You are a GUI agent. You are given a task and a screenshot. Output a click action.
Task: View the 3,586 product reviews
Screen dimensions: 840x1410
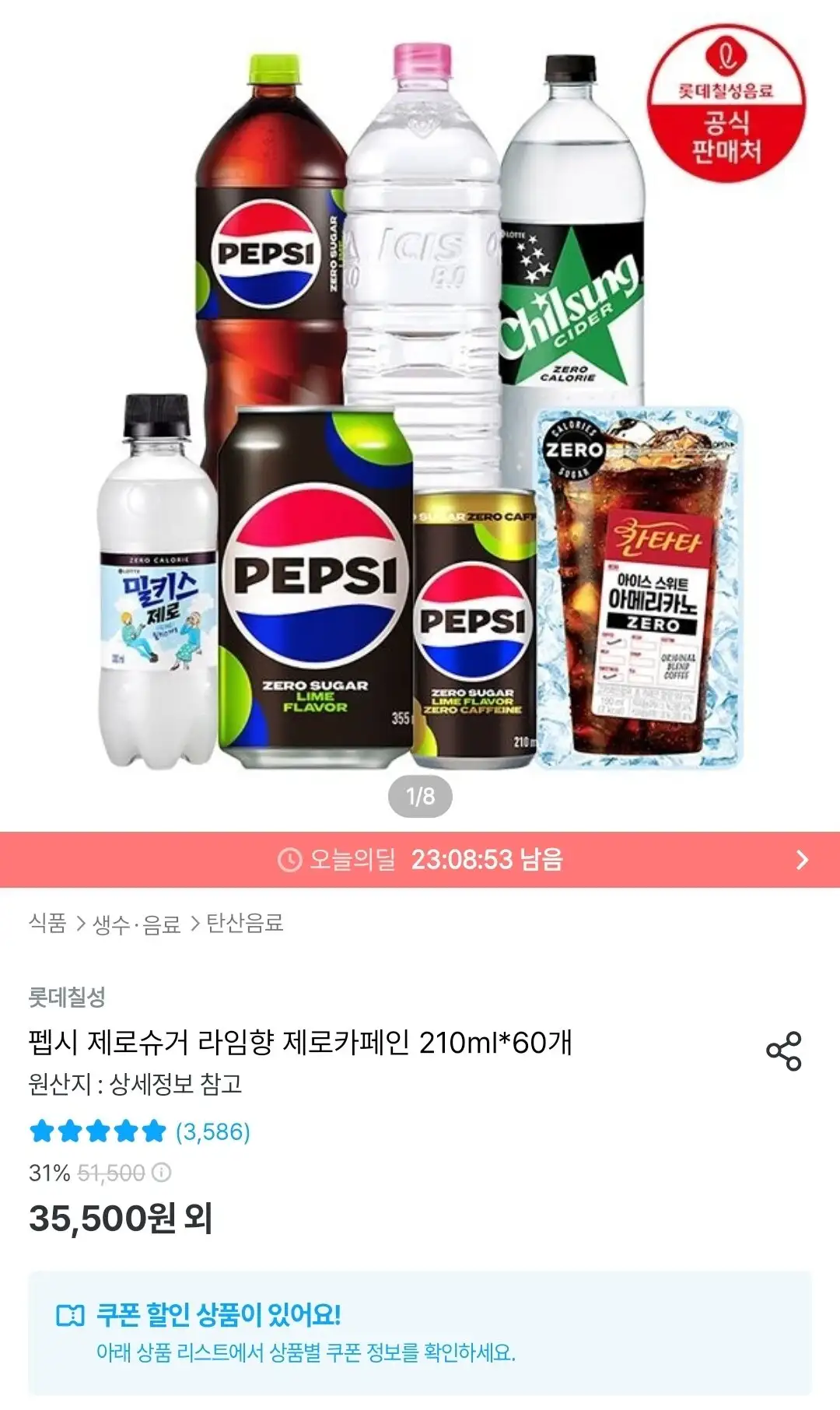click(212, 1131)
